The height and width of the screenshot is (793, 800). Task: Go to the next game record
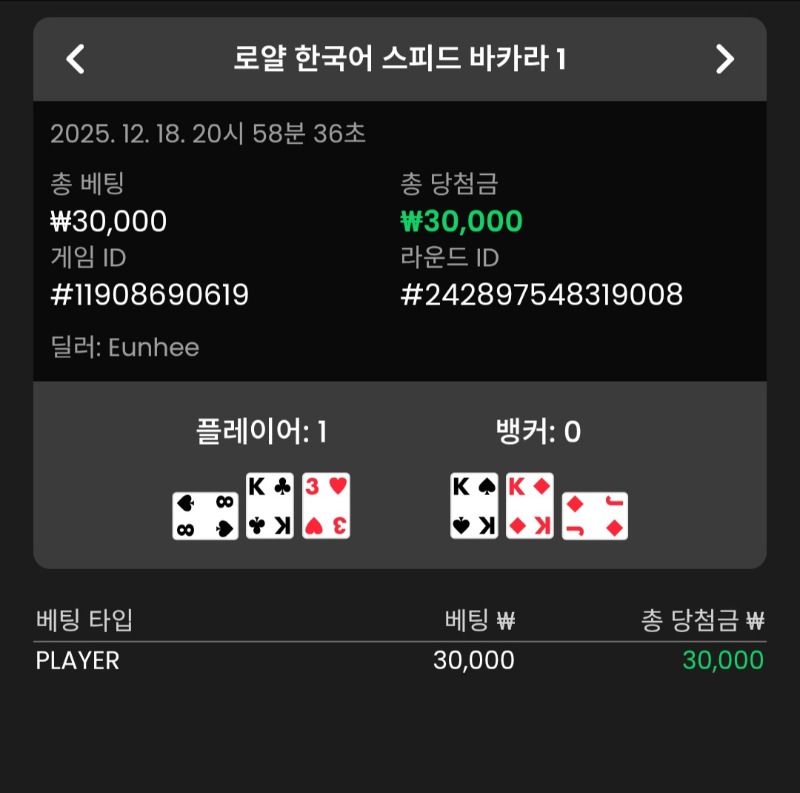(725, 59)
